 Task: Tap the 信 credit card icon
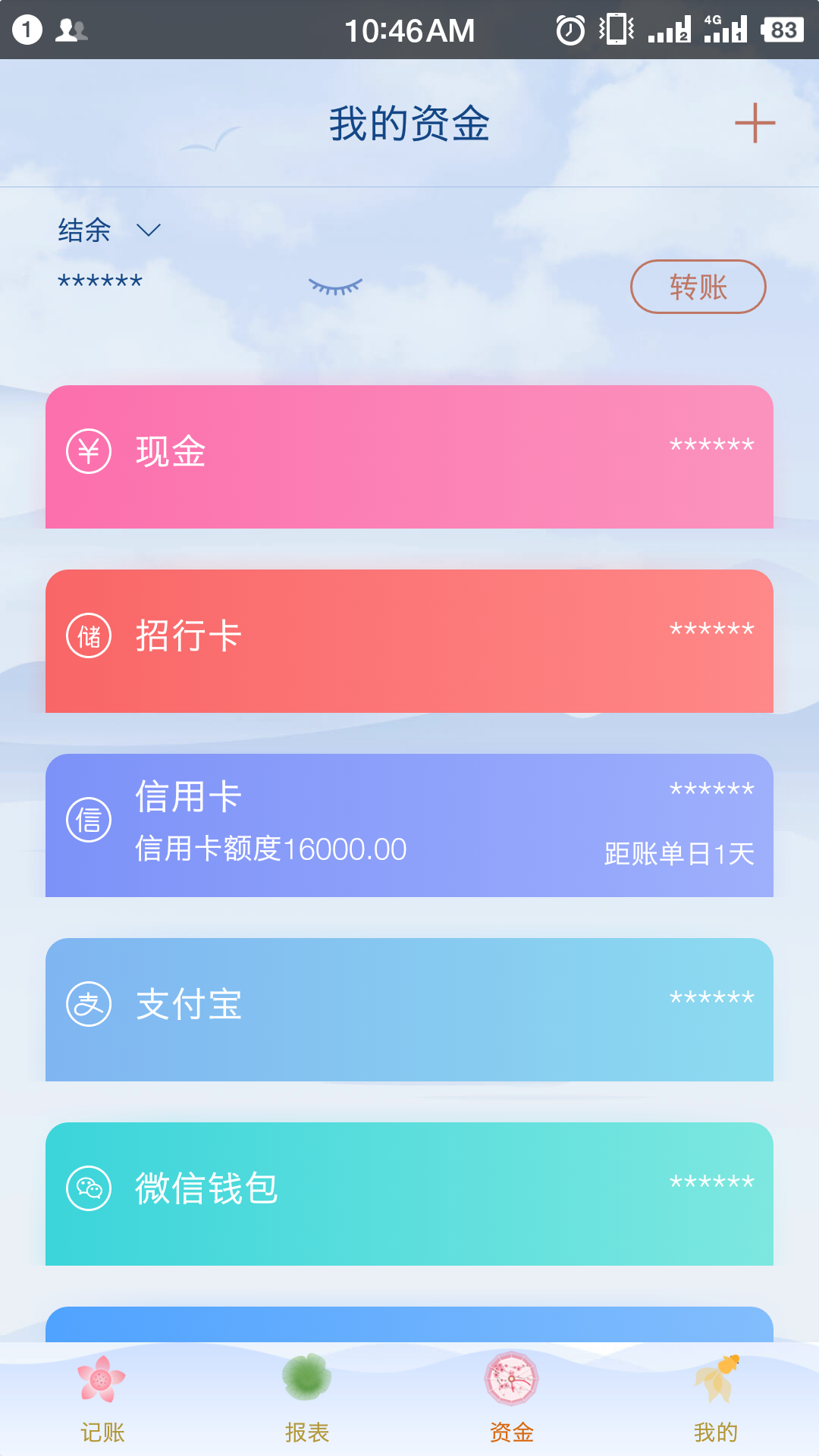coord(89,819)
